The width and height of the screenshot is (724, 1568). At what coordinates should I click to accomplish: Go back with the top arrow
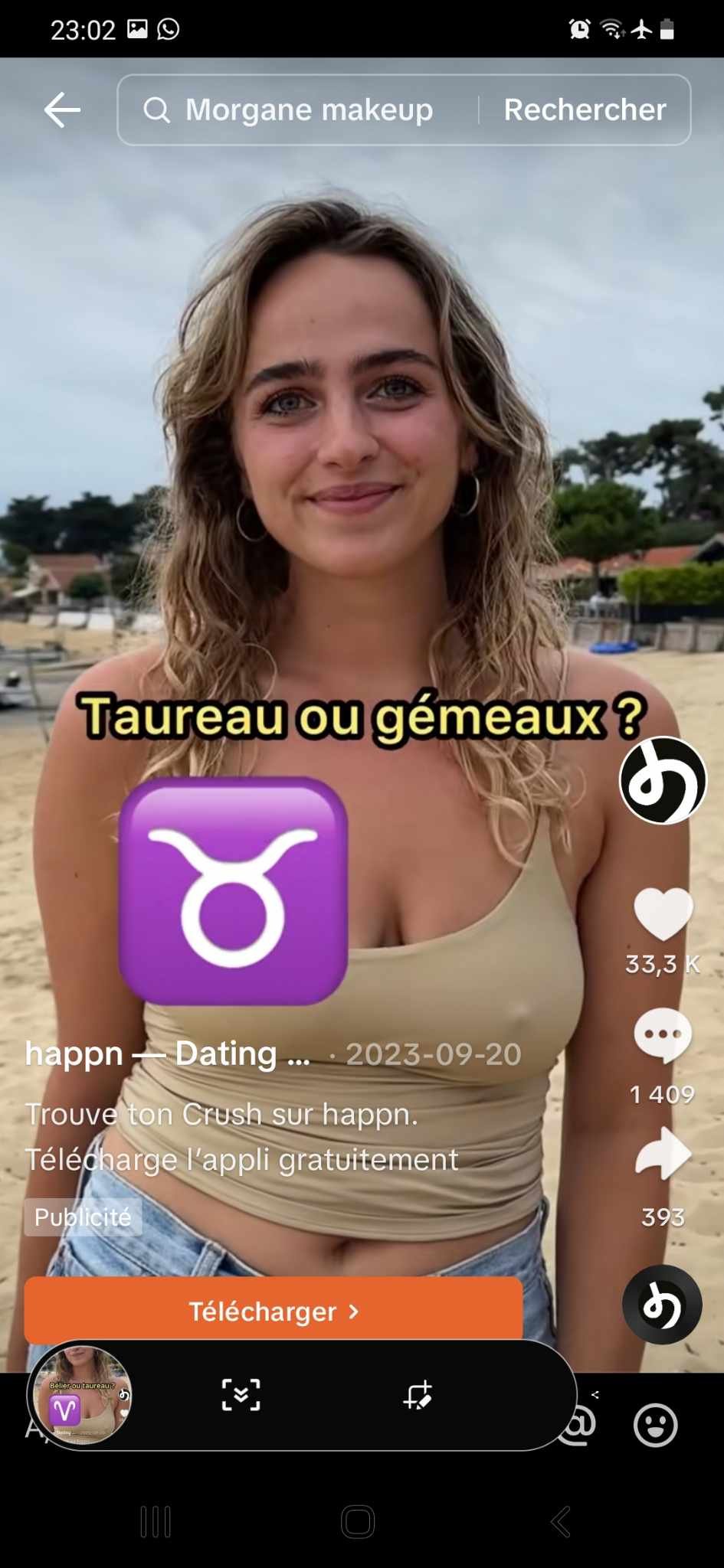click(63, 110)
